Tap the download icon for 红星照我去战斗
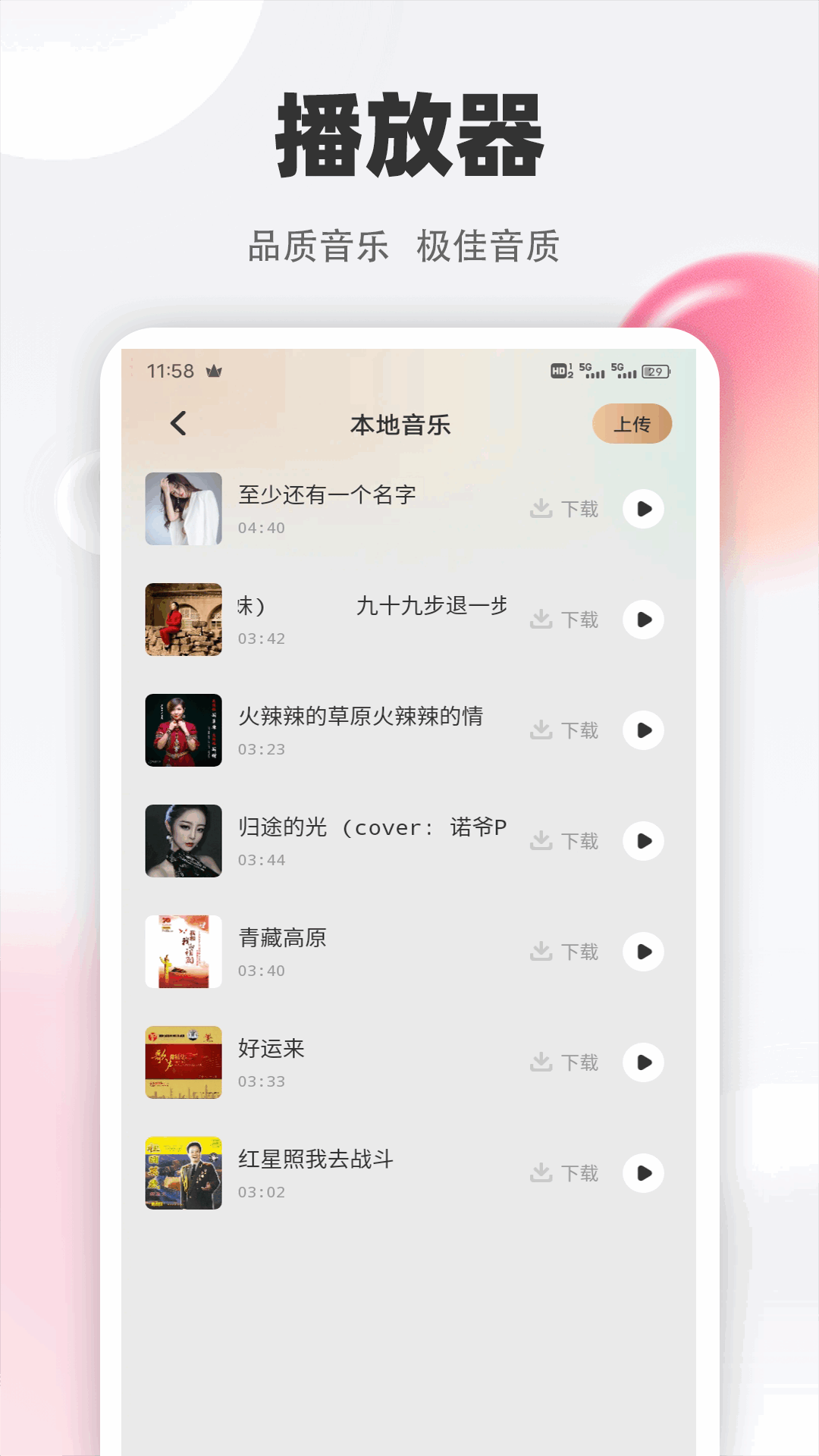The height and width of the screenshot is (1456, 819). click(x=540, y=1173)
